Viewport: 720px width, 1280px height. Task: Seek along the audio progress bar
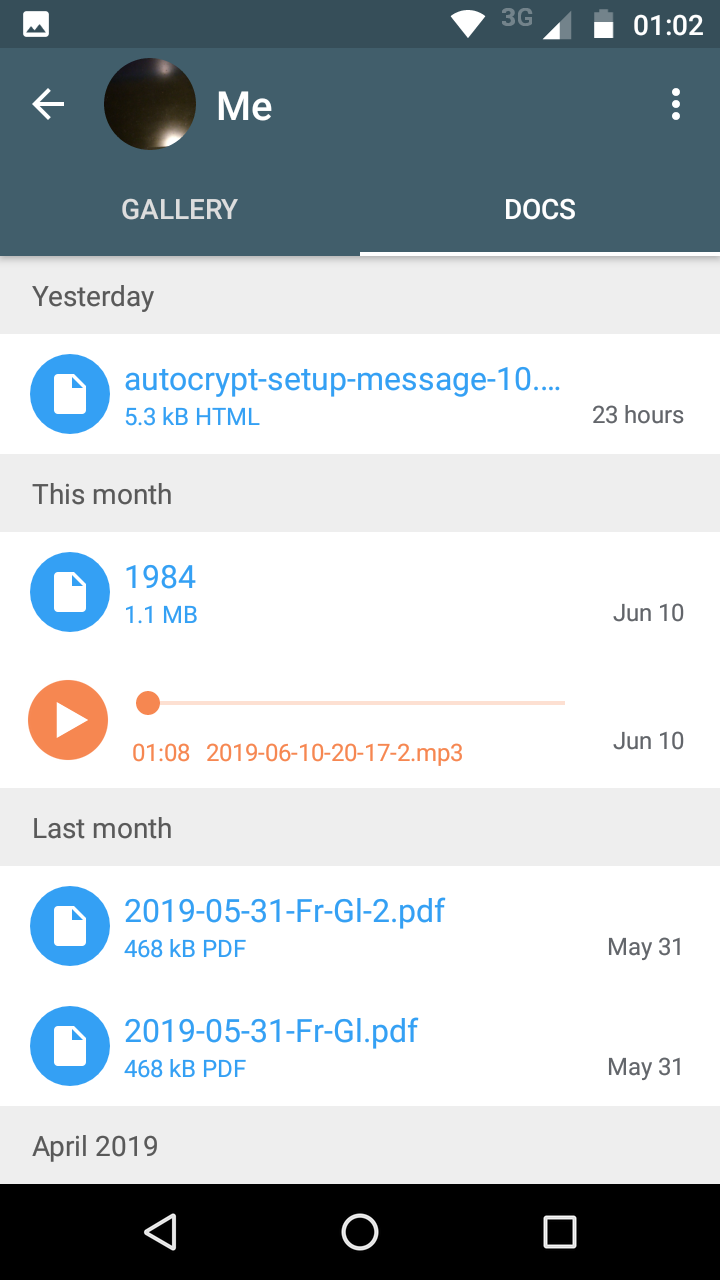click(350, 703)
